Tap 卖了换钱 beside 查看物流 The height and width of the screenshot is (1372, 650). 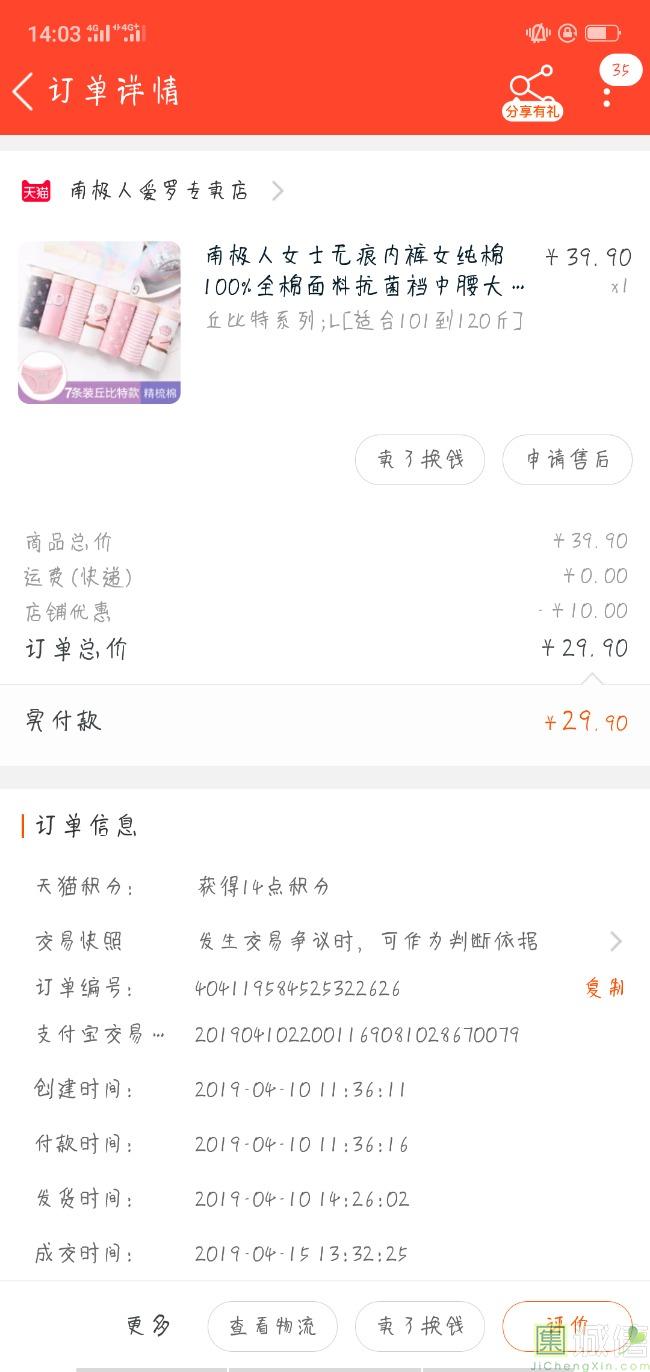click(x=420, y=1327)
